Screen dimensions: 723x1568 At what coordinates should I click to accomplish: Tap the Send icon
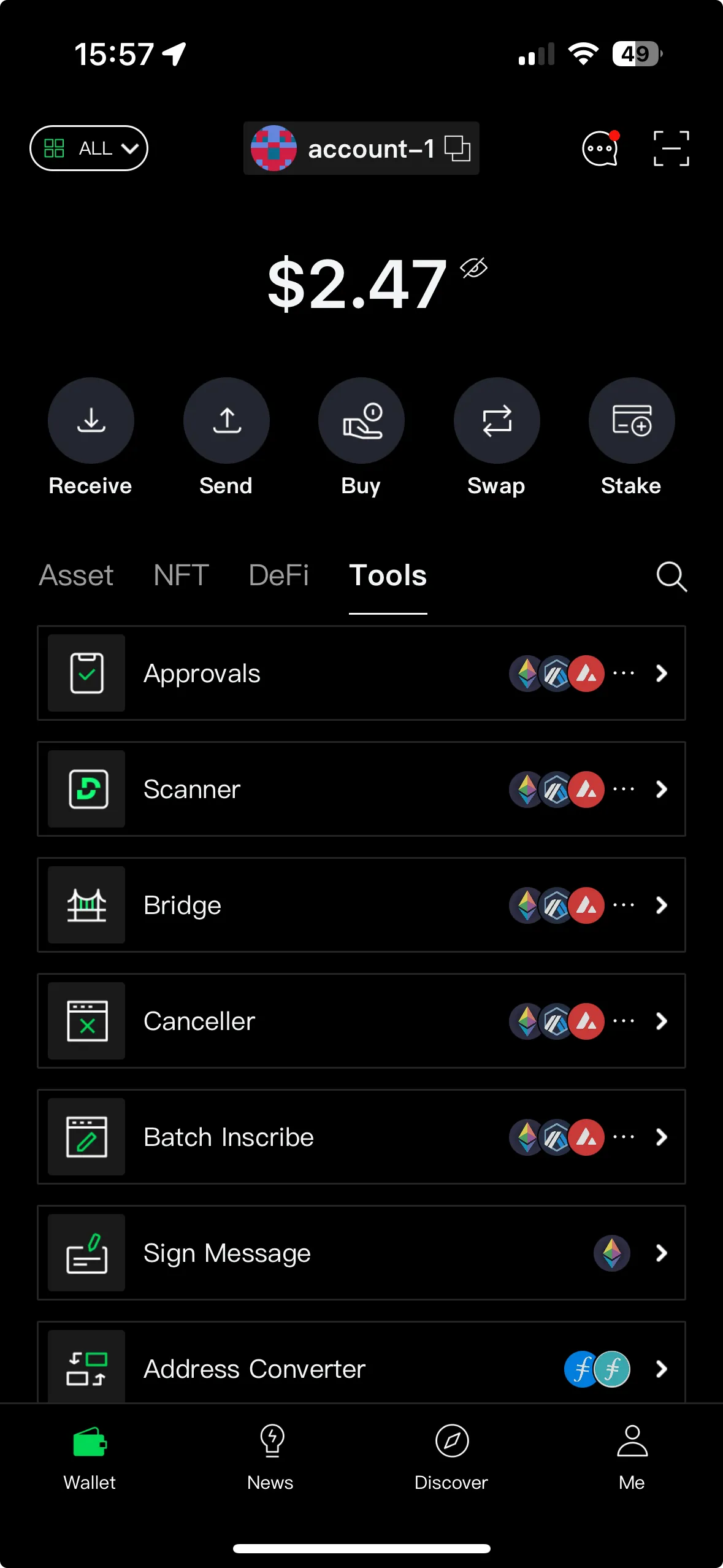point(226,420)
